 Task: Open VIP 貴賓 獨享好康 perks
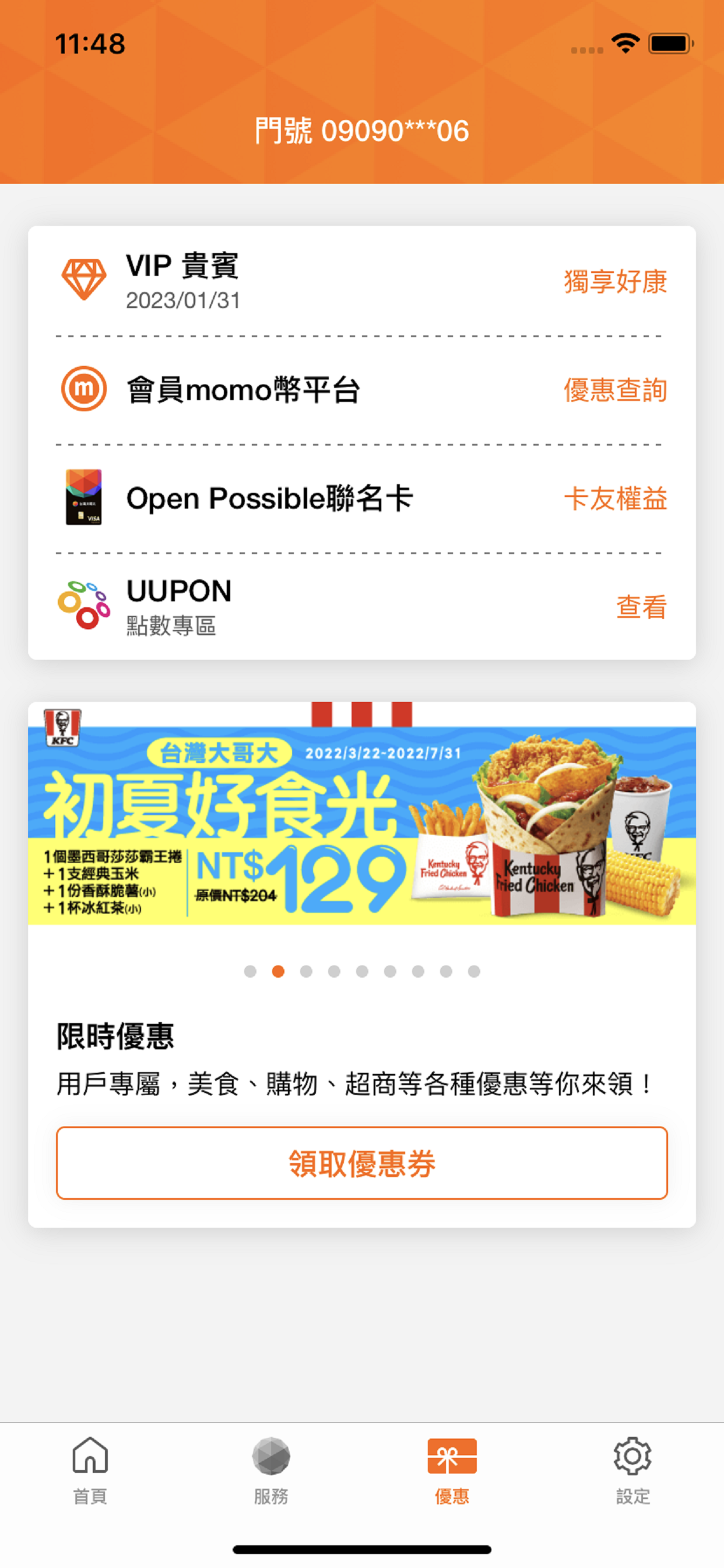614,282
